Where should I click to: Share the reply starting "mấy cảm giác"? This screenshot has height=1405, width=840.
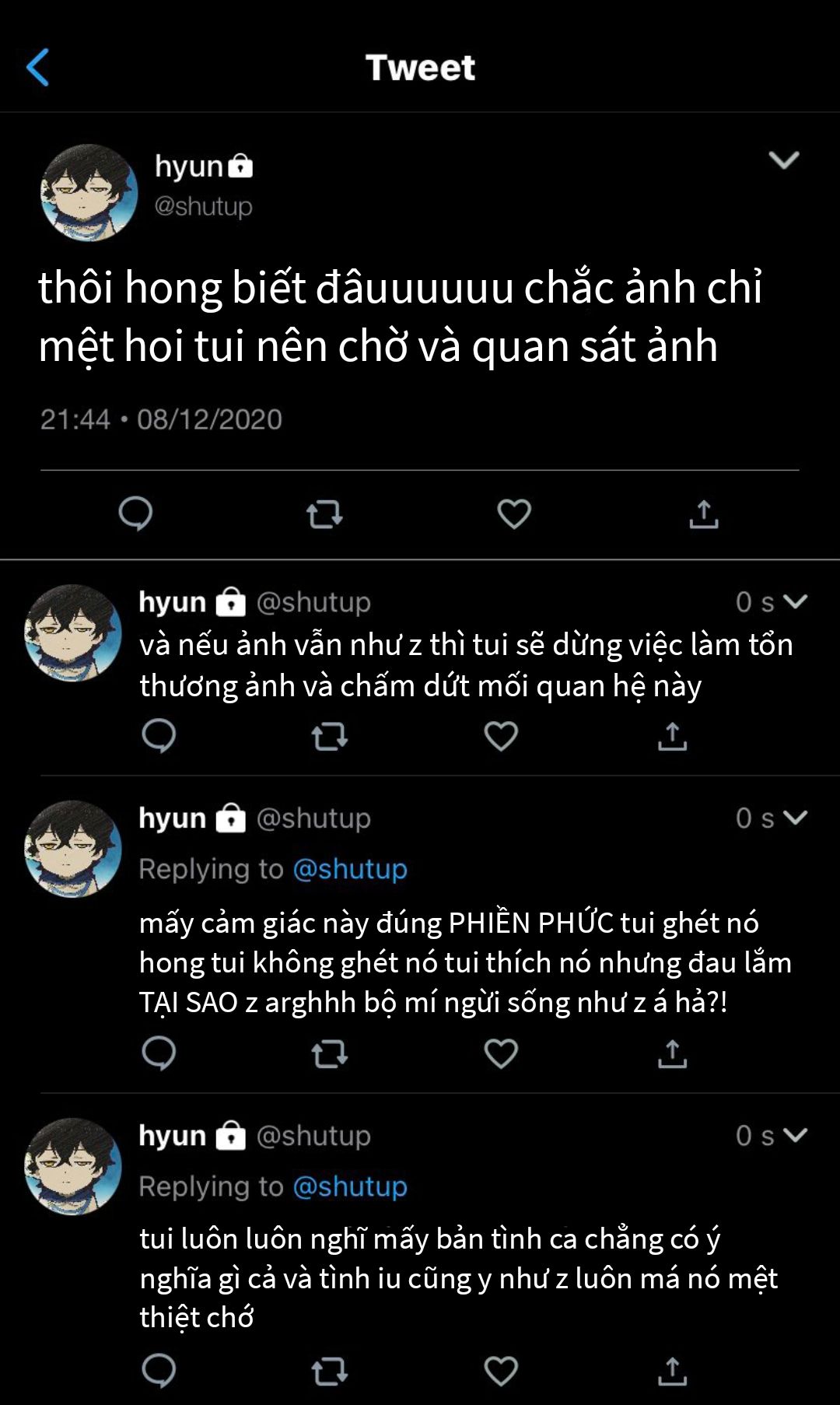point(672,1053)
